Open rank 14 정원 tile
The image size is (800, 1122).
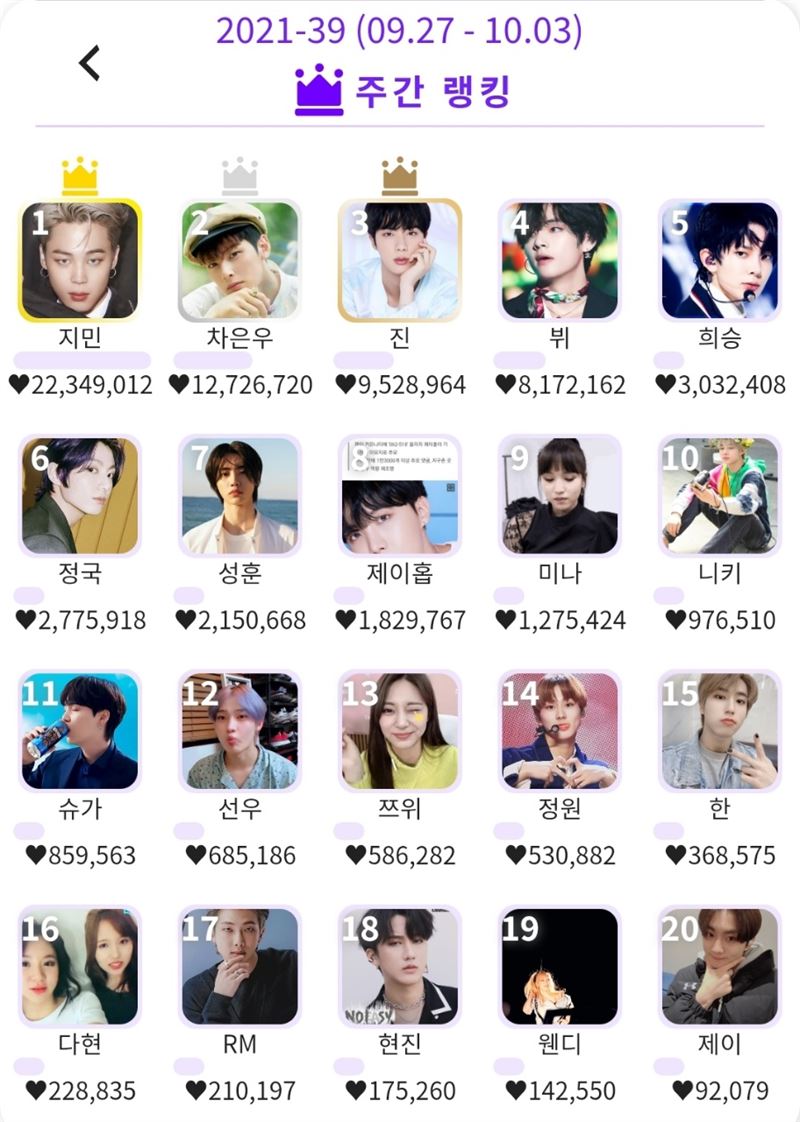coord(560,731)
